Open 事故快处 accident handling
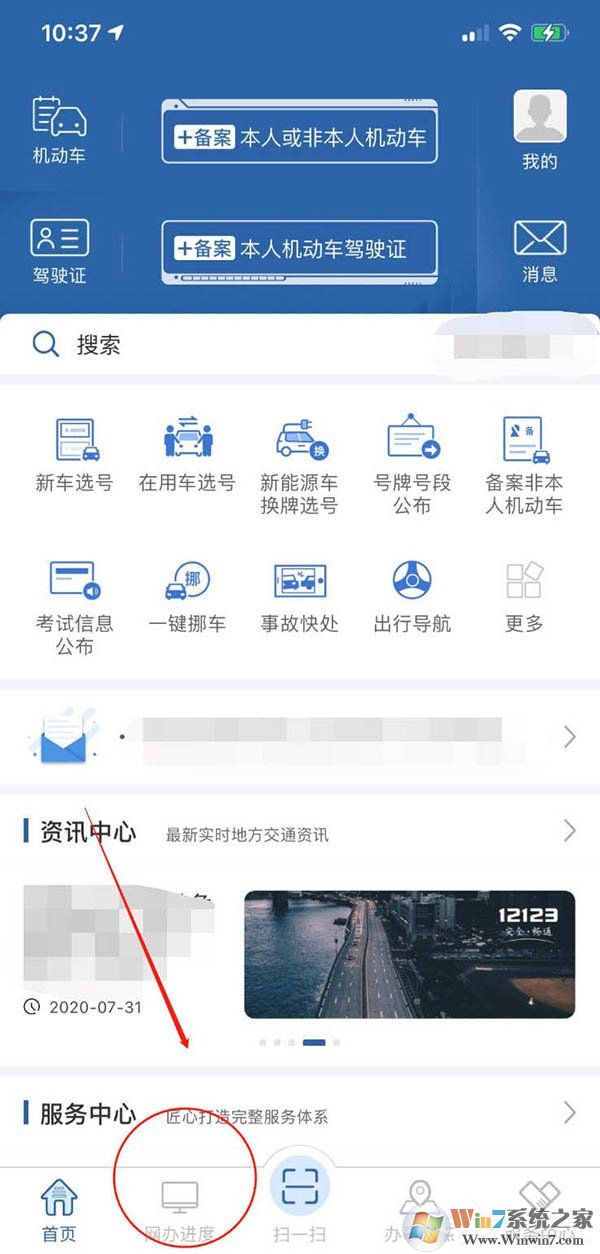Screen dimensions: 600x1254 pos(299,596)
